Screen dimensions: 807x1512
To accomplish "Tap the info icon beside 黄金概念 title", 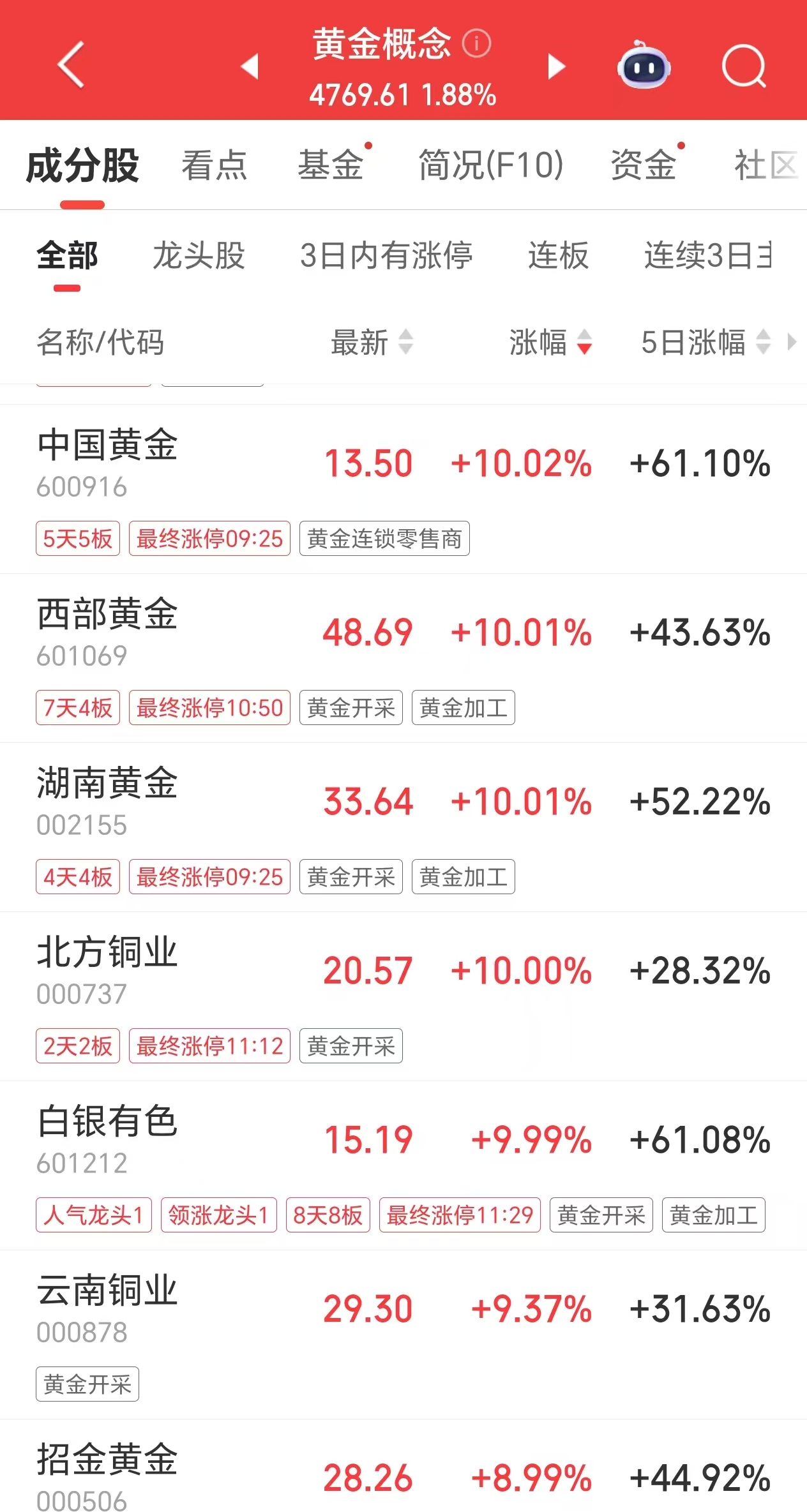I will pyautogui.click(x=476, y=43).
